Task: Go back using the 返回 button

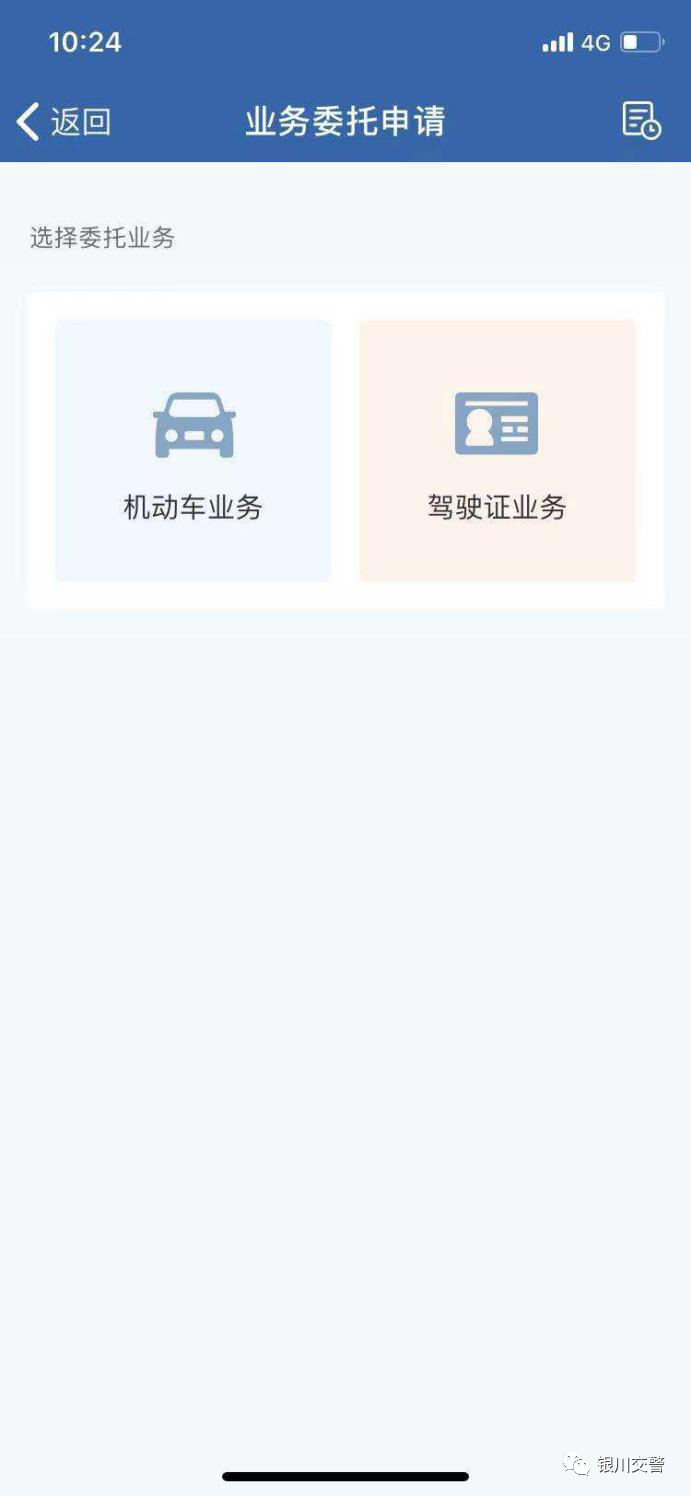Action: pos(64,122)
